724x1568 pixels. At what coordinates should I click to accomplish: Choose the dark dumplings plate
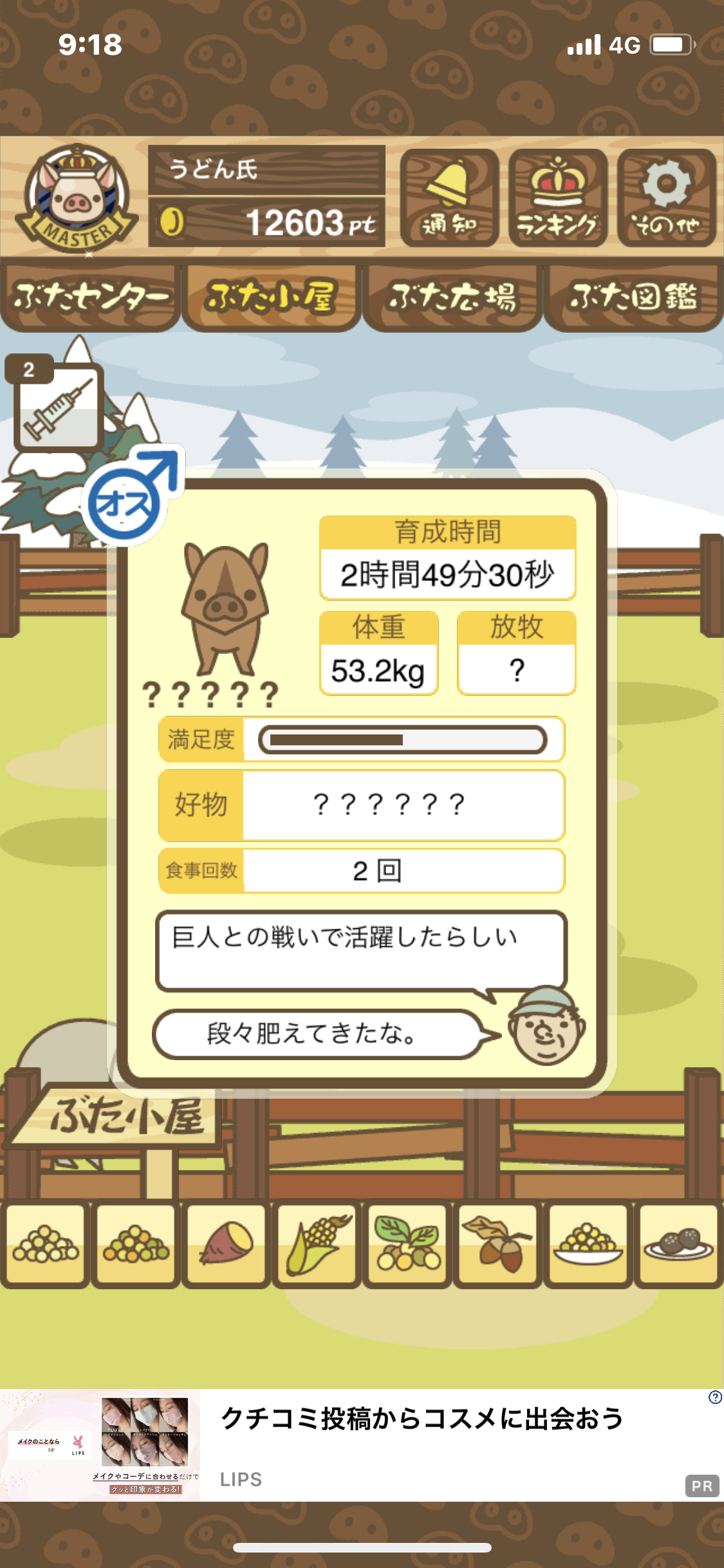point(678,1245)
